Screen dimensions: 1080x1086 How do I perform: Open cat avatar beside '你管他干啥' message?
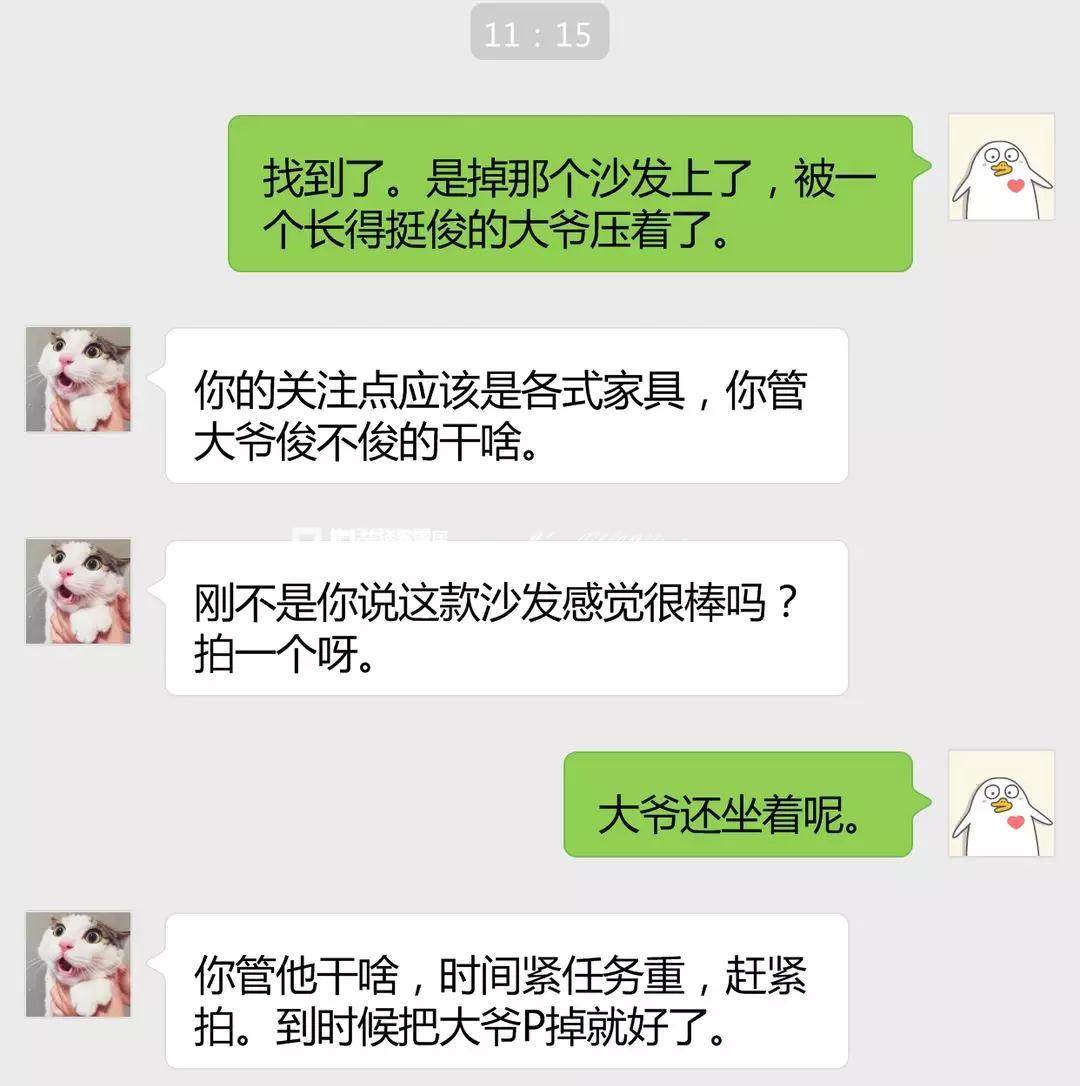[x=78, y=964]
